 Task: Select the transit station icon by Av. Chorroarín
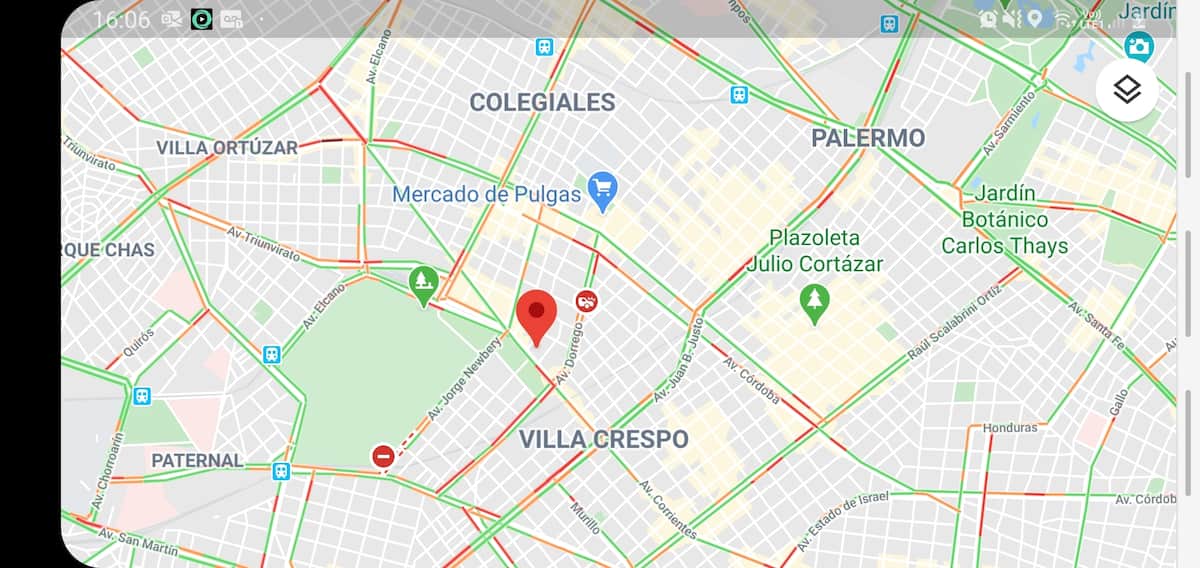[x=142, y=396]
